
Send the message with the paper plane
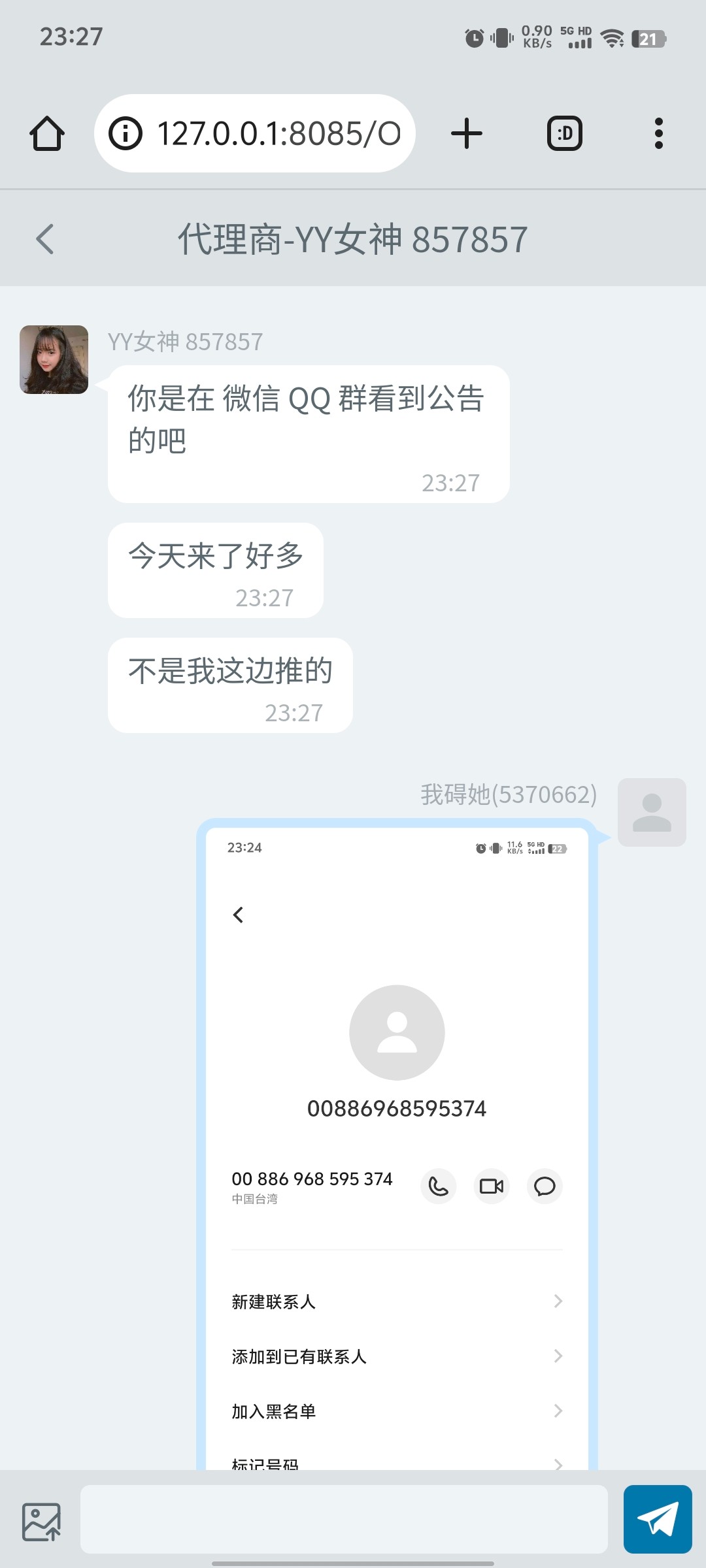(x=657, y=1520)
